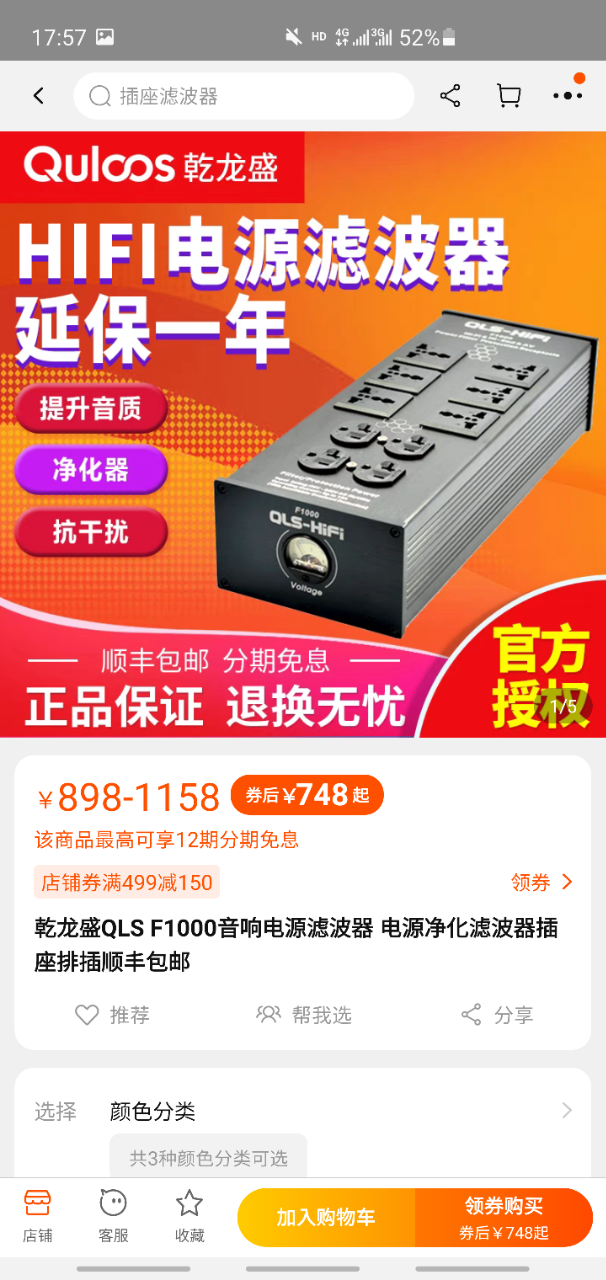Go back using the top-left arrow

coord(38,96)
